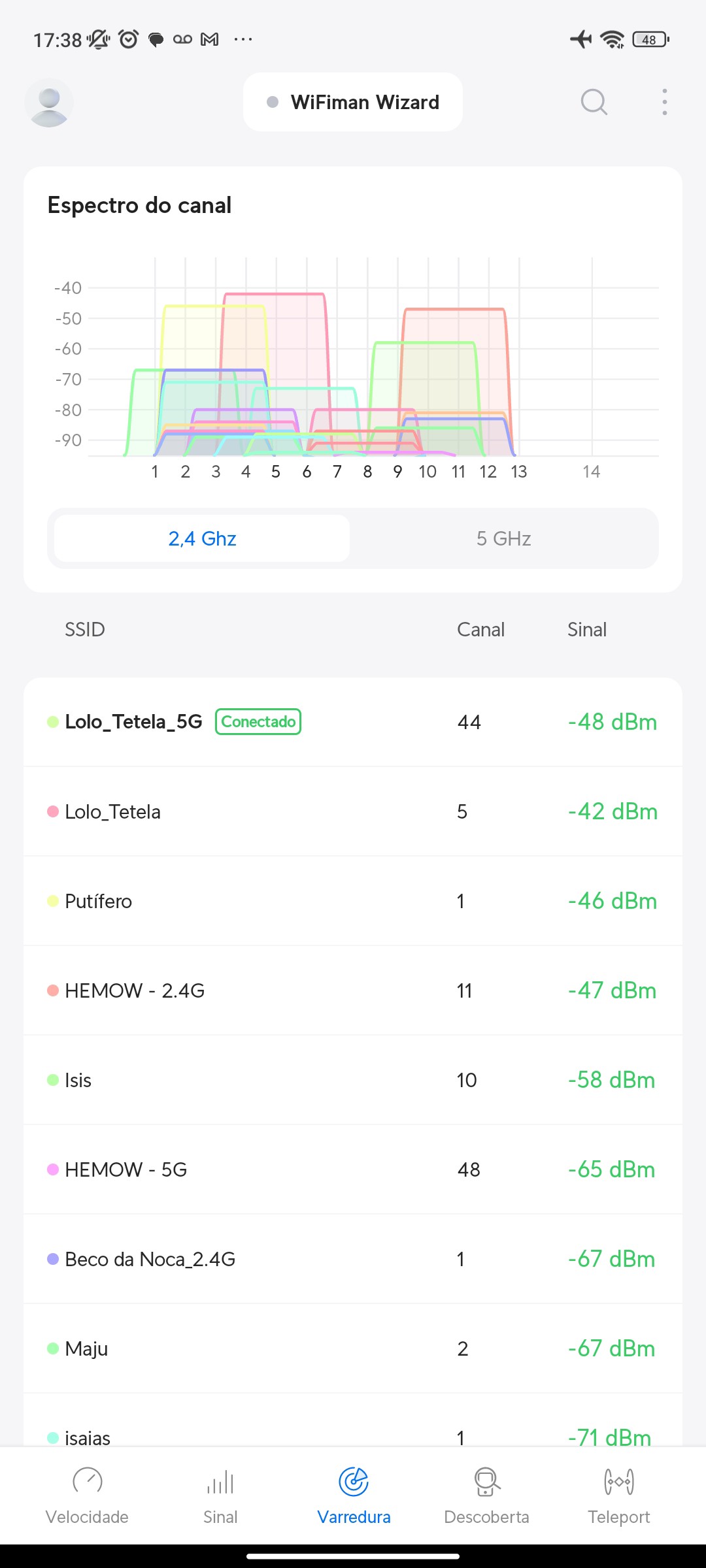Show details for the Isis network
This screenshot has height=1568, width=706.
coord(353,1080)
